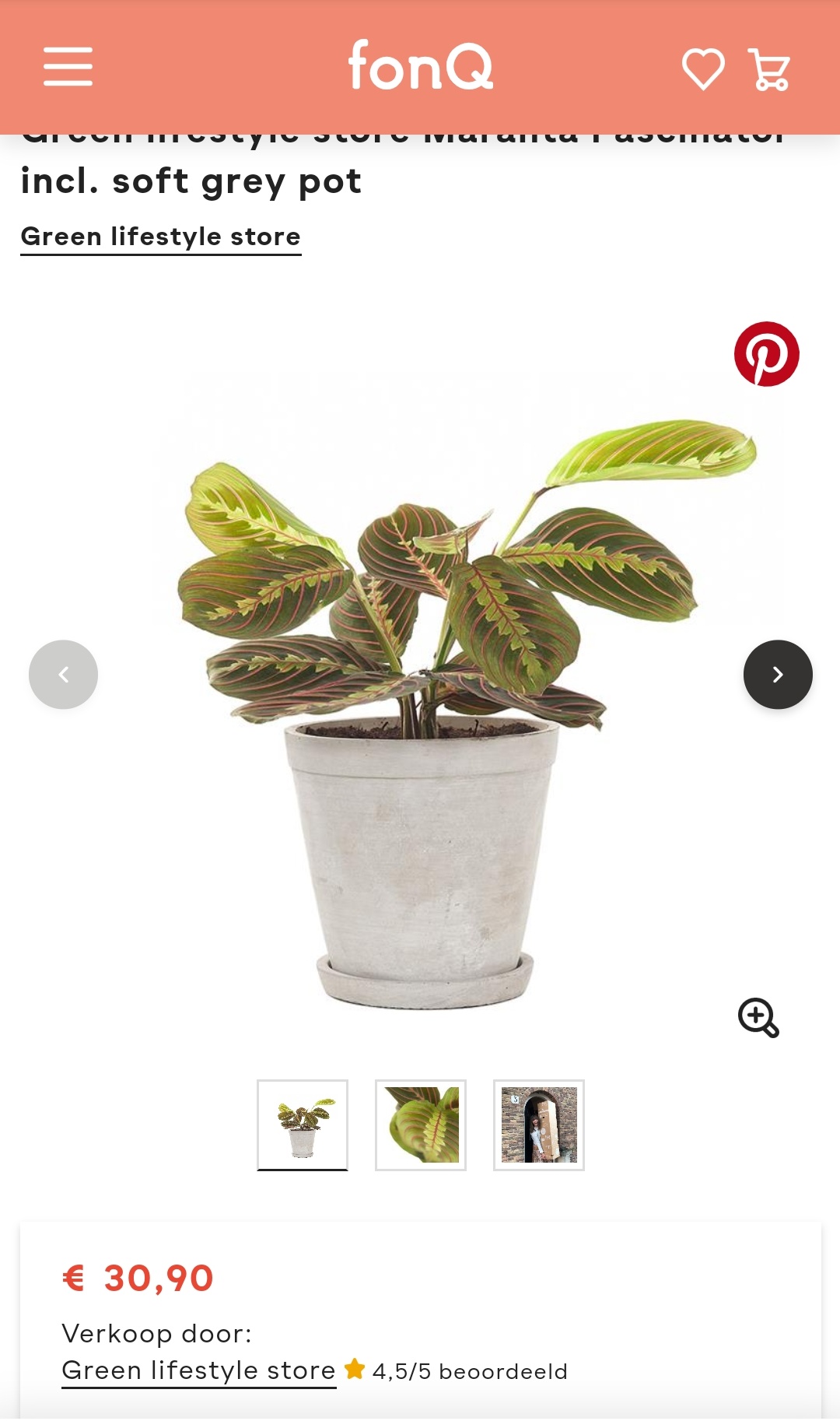Open the wishlist heart icon
840x1421 pixels.
pos(703,68)
